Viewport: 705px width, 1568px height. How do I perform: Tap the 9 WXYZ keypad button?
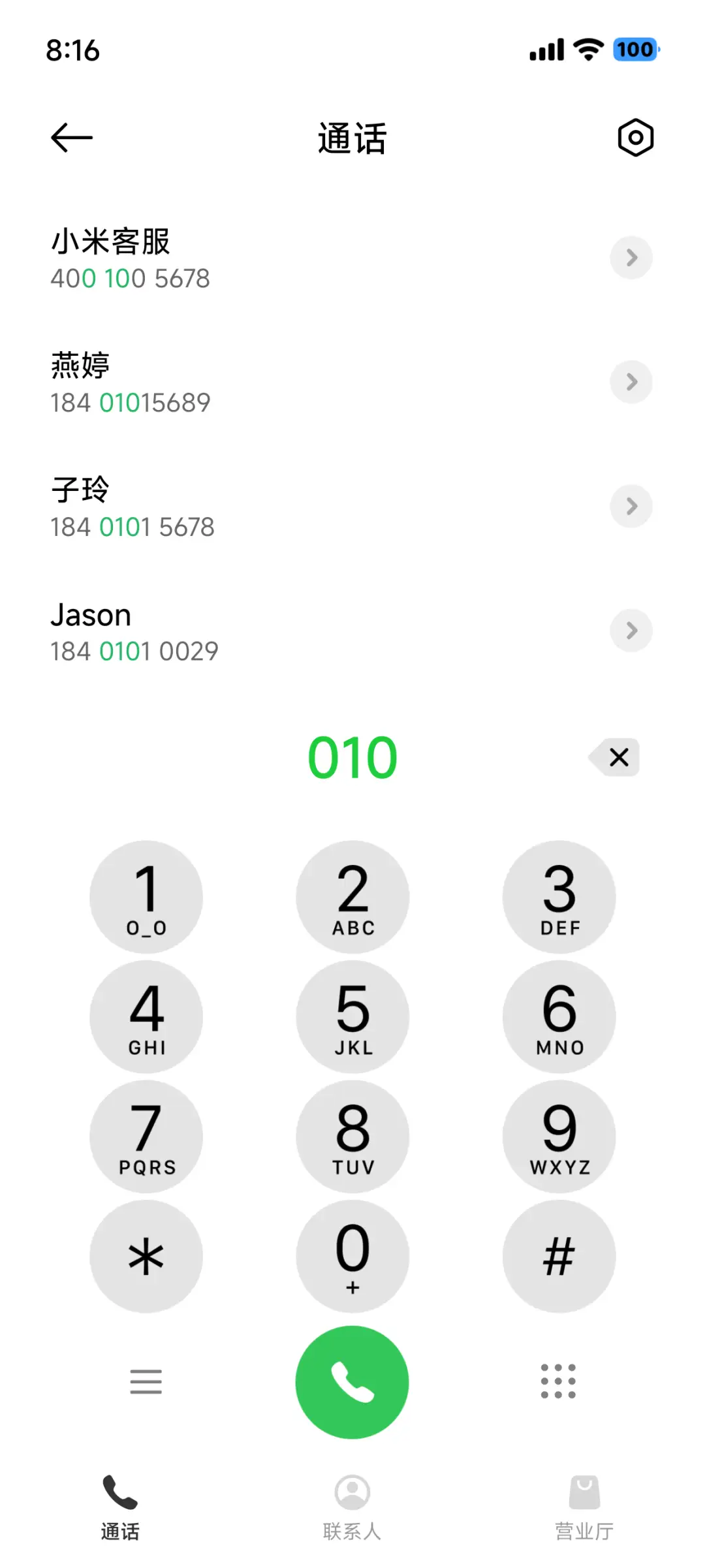click(558, 1137)
